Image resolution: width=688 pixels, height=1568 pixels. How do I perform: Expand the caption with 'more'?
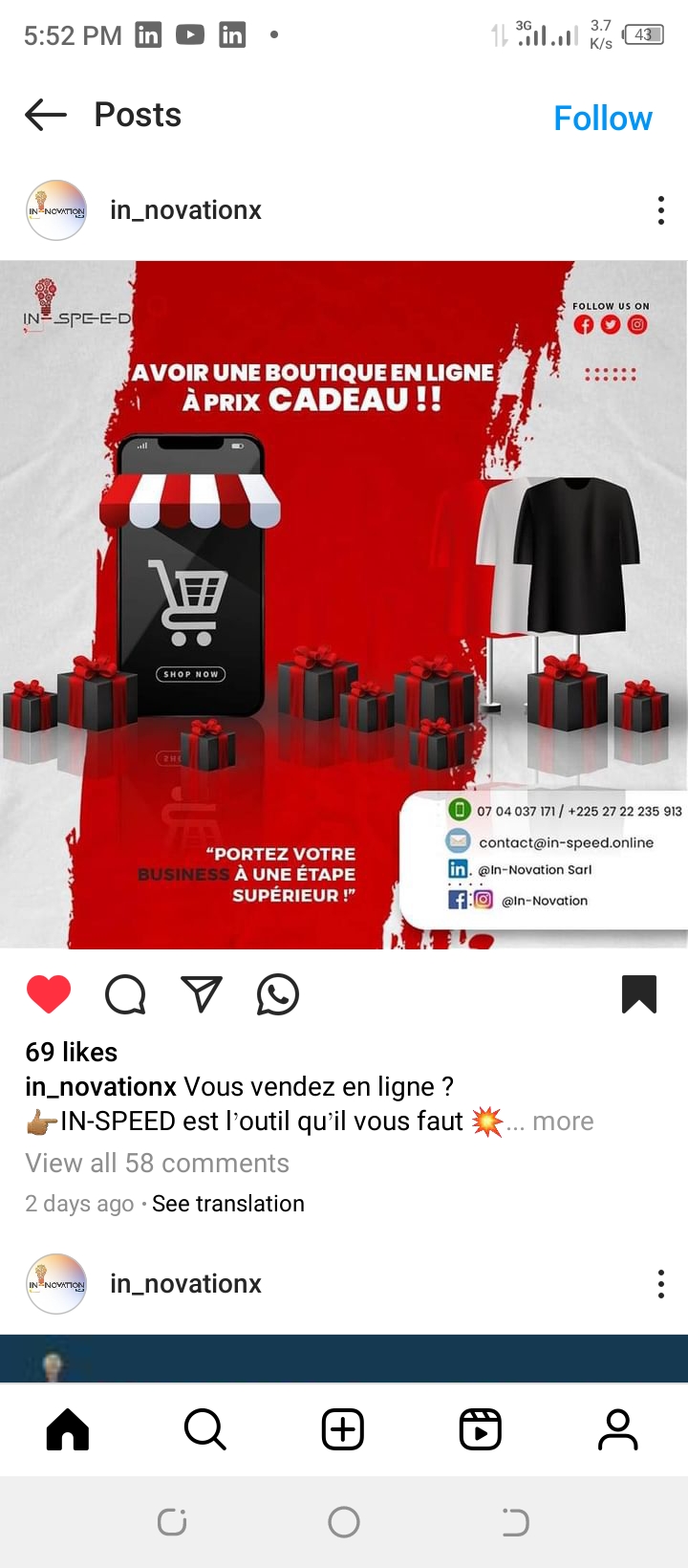tap(563, 1122)
